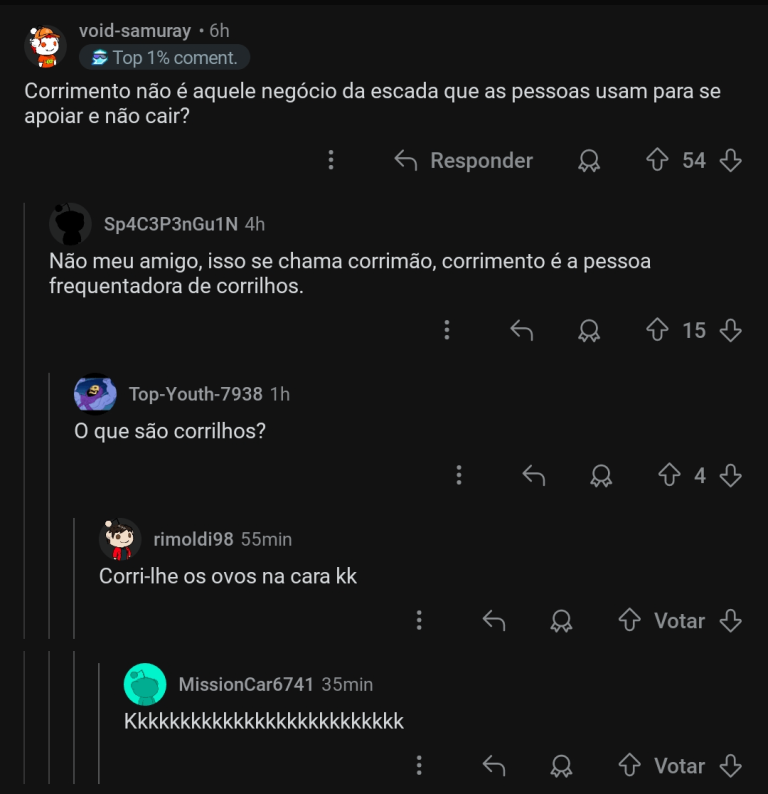Upvote Top-Youth-7938's question

[x=669, y=476]
